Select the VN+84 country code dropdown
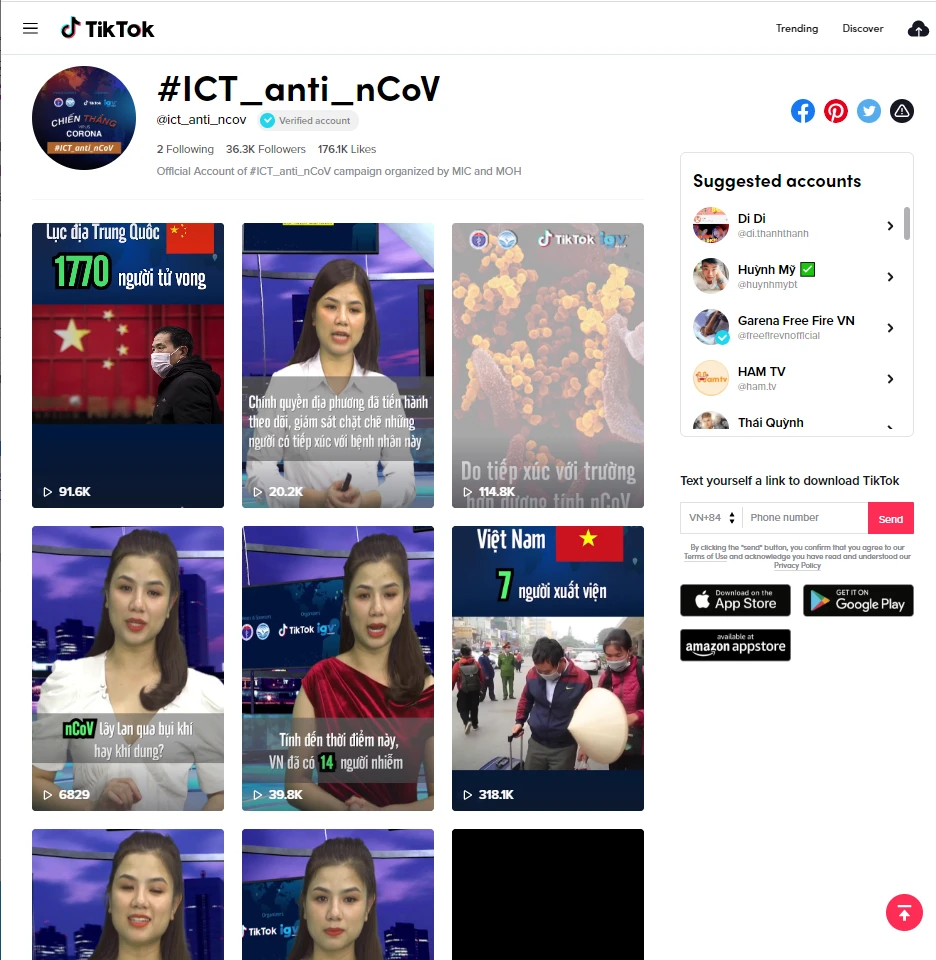 711,518
